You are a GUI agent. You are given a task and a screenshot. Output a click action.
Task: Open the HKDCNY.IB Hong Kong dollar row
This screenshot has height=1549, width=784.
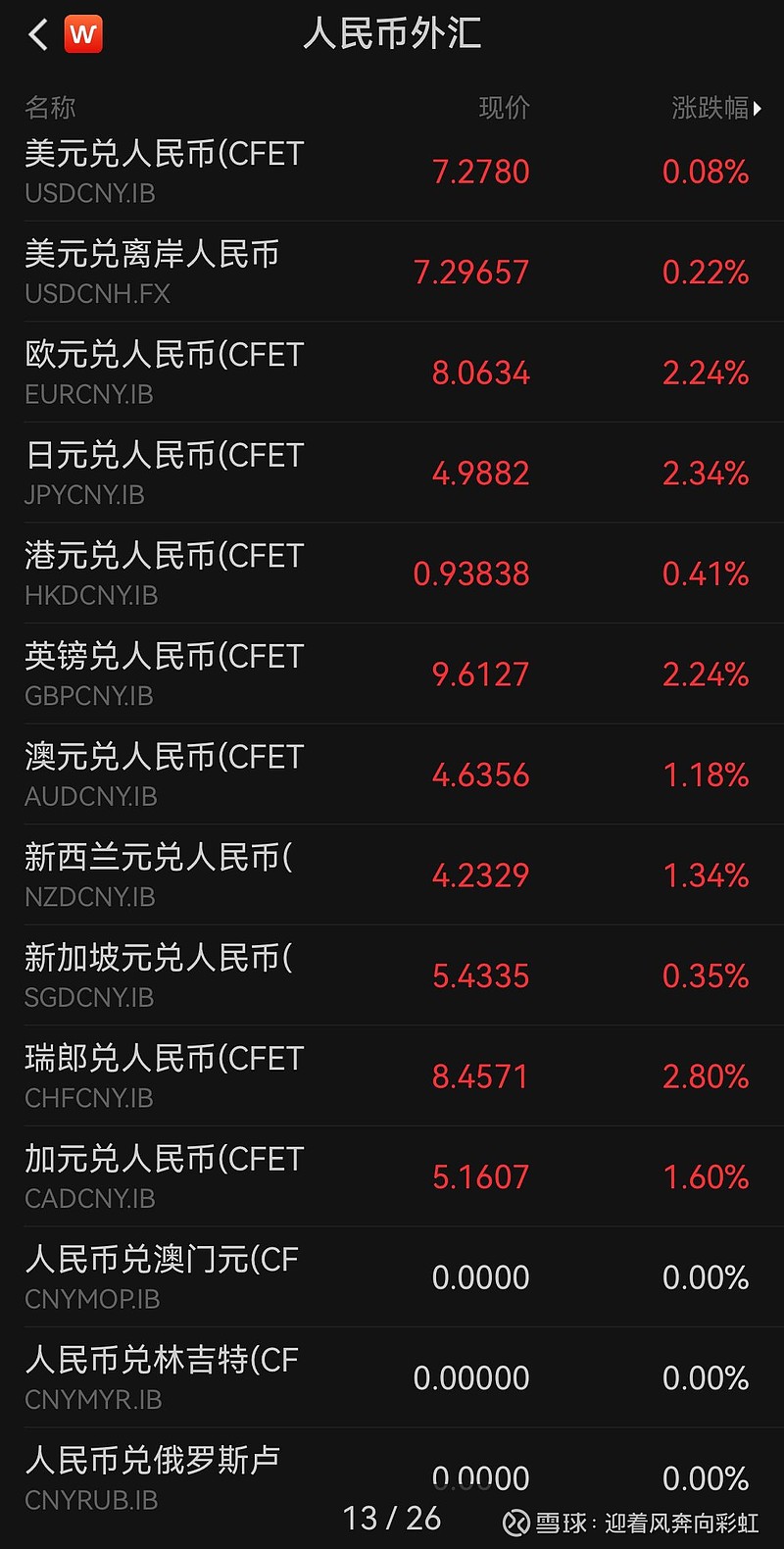point(165,574)
